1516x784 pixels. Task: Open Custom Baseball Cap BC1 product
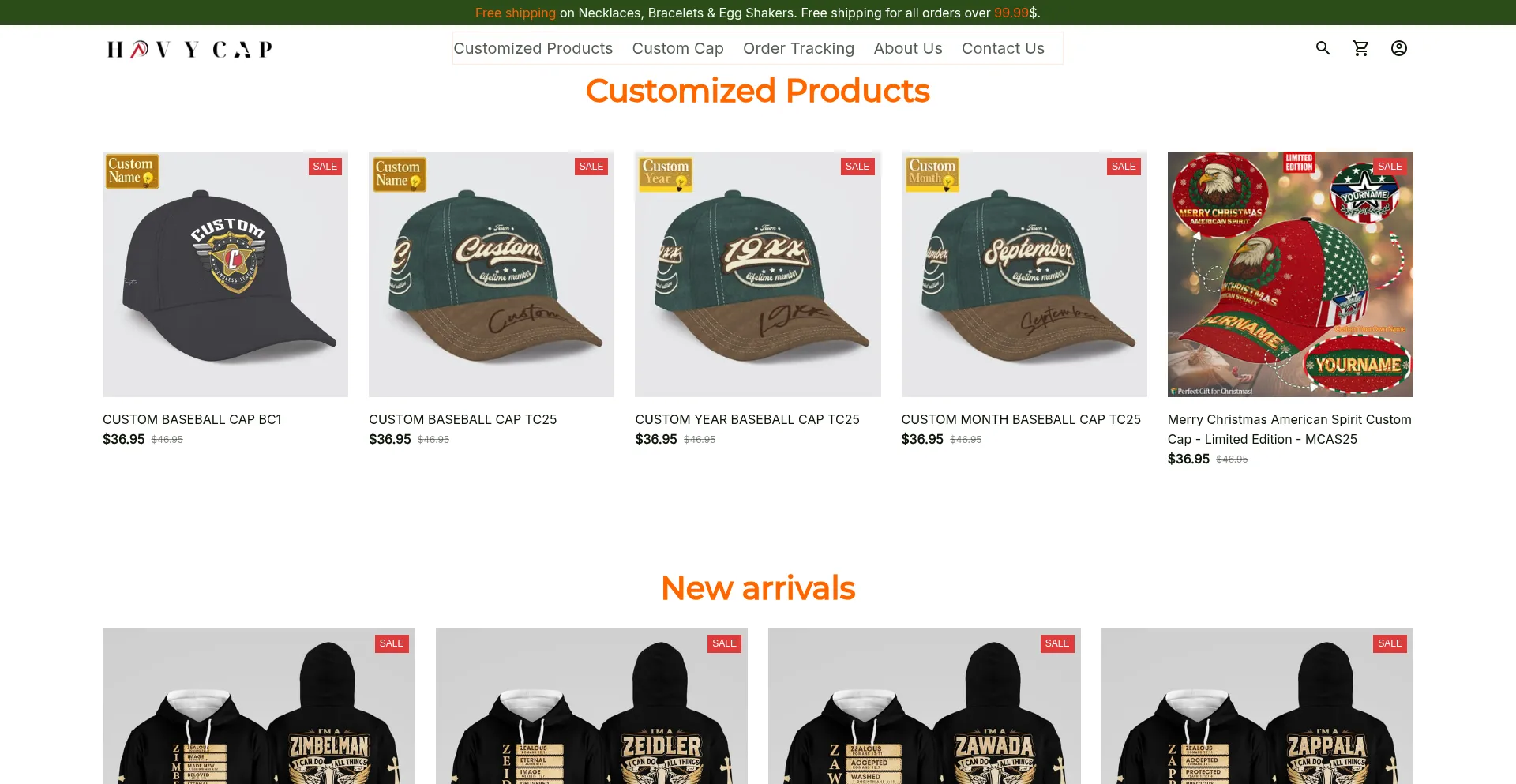click(x=225, y=274)
